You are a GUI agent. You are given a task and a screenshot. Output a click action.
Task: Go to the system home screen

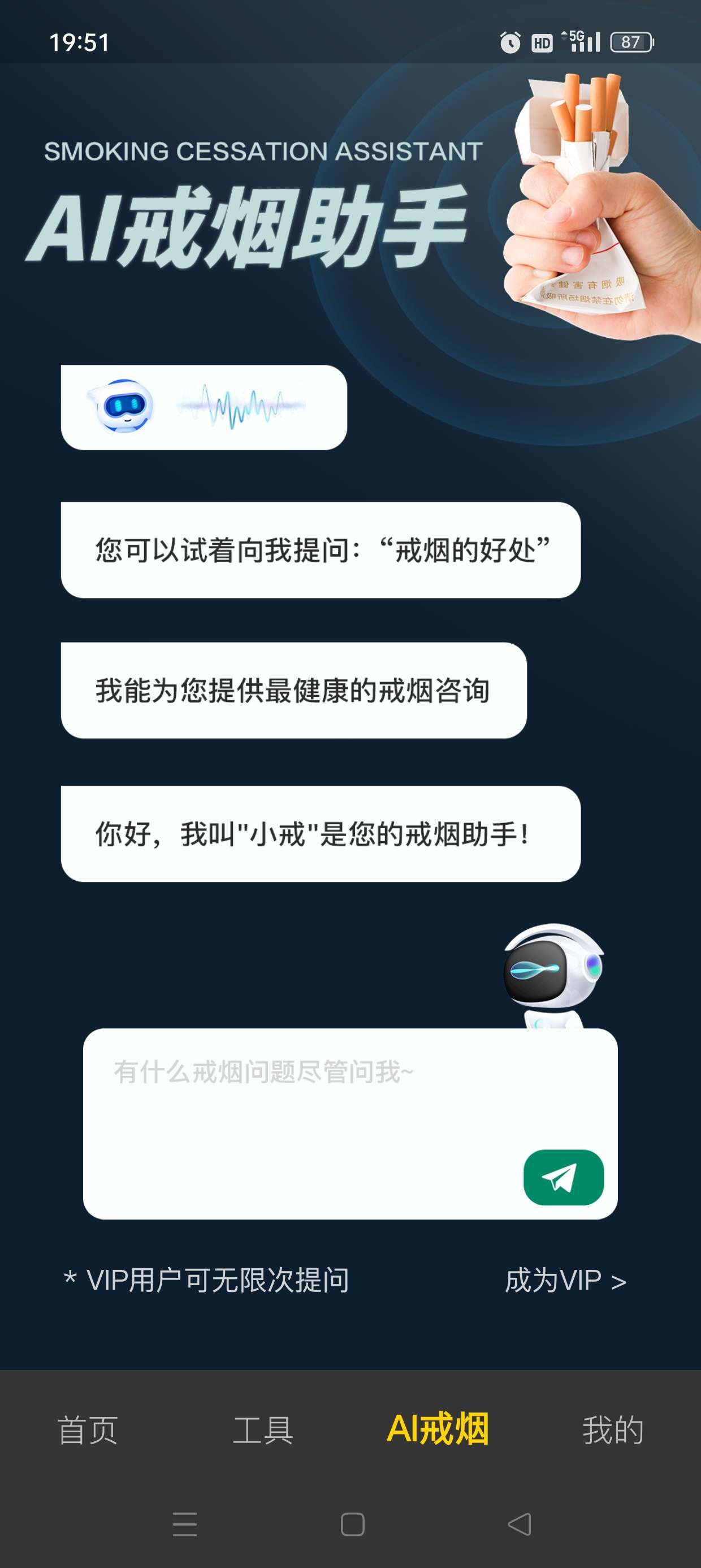pos(352,1524)
